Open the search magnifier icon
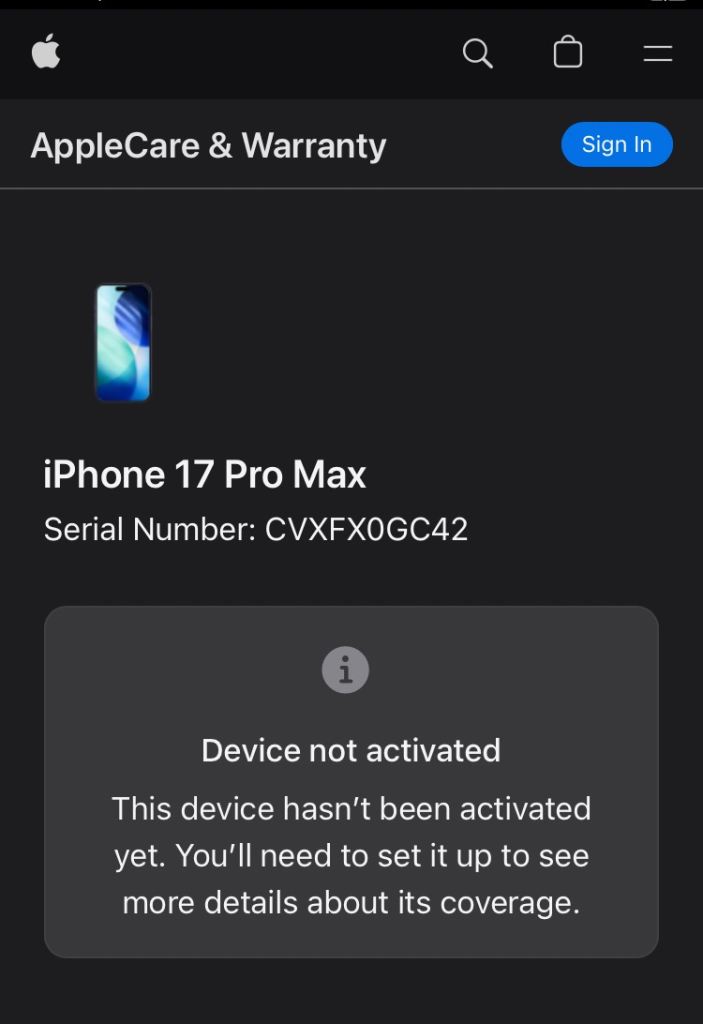The height and width of the screenshot is (1024, 703). [x=478, y=54]
